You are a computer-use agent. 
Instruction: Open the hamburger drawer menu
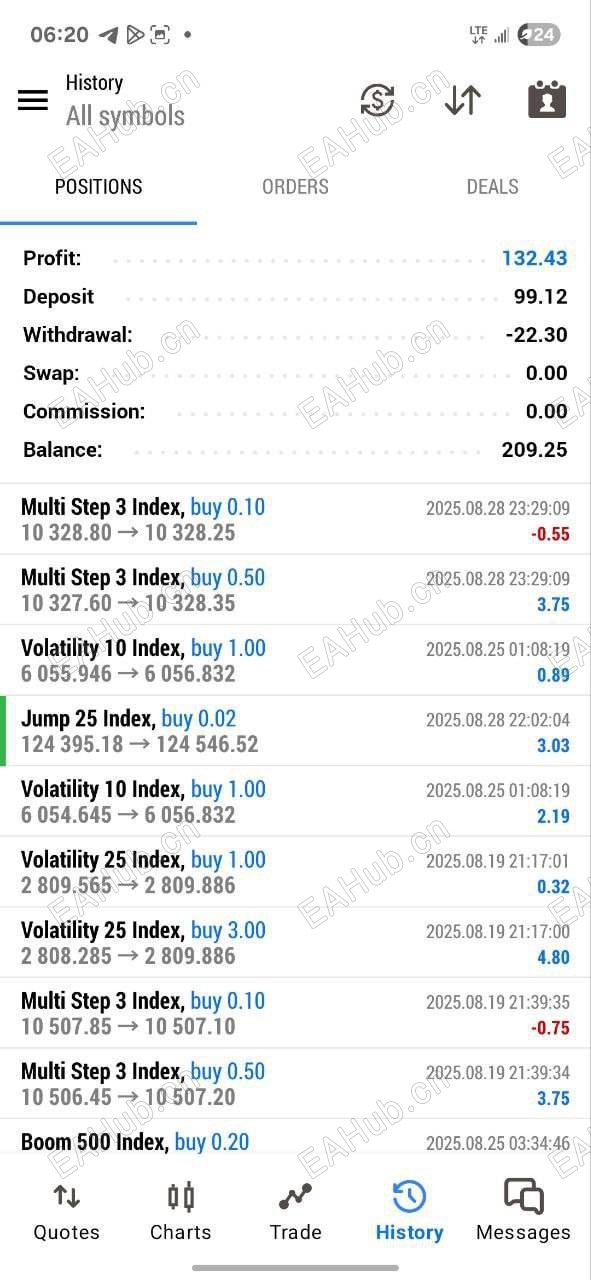tap(33, 100)
